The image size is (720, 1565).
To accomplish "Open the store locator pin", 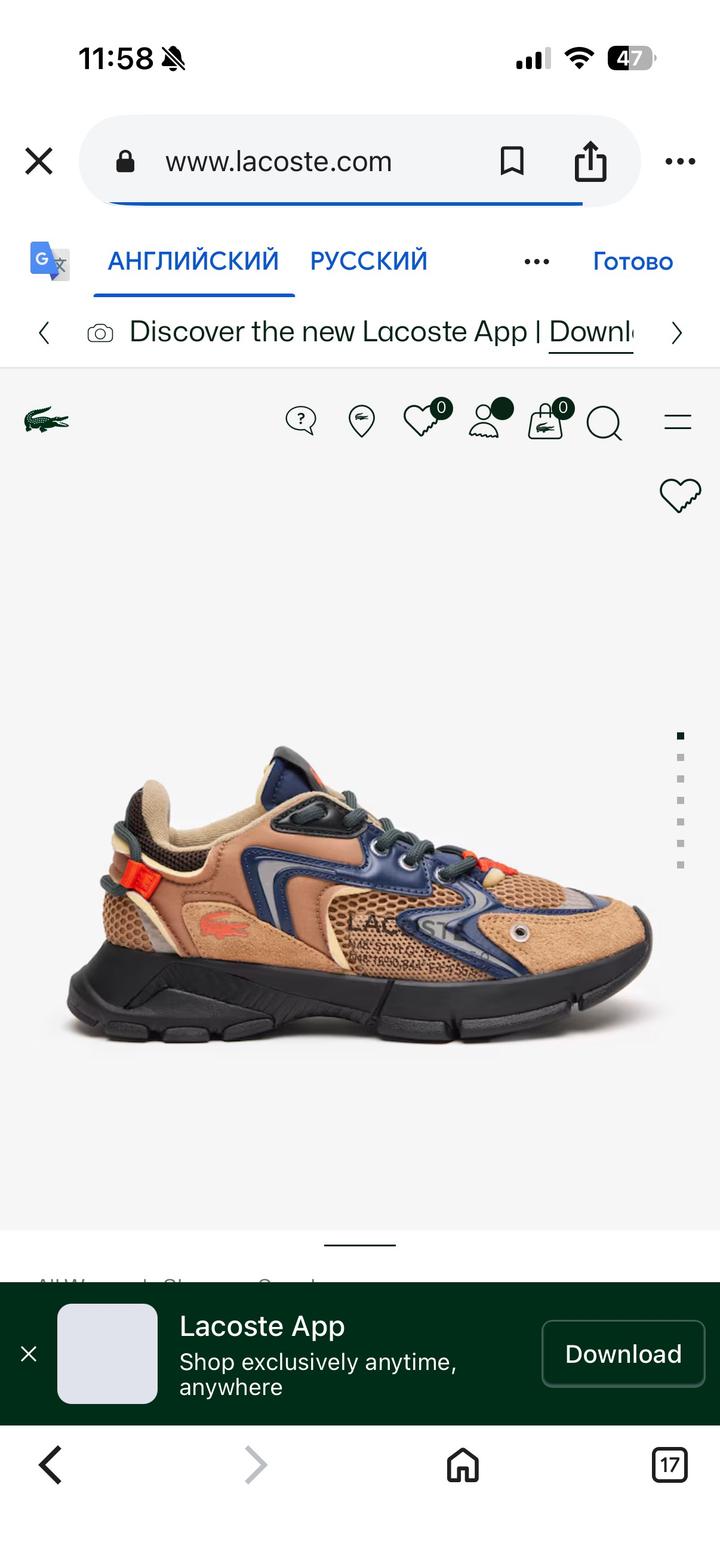I will pyautogui.click(x=361, y=421).
